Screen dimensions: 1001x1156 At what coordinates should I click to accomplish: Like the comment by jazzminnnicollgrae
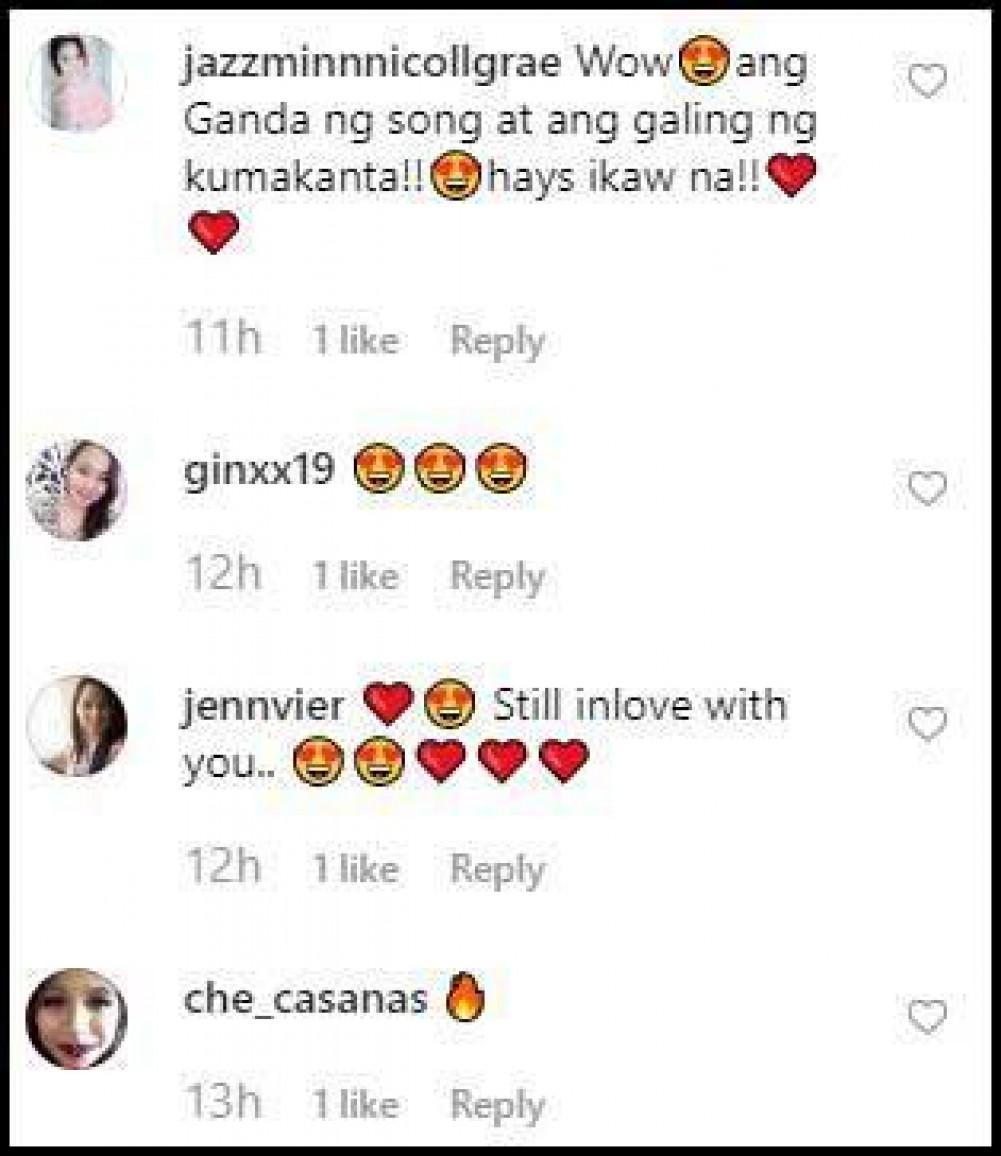pyautogui.click(x=926, y=82)
